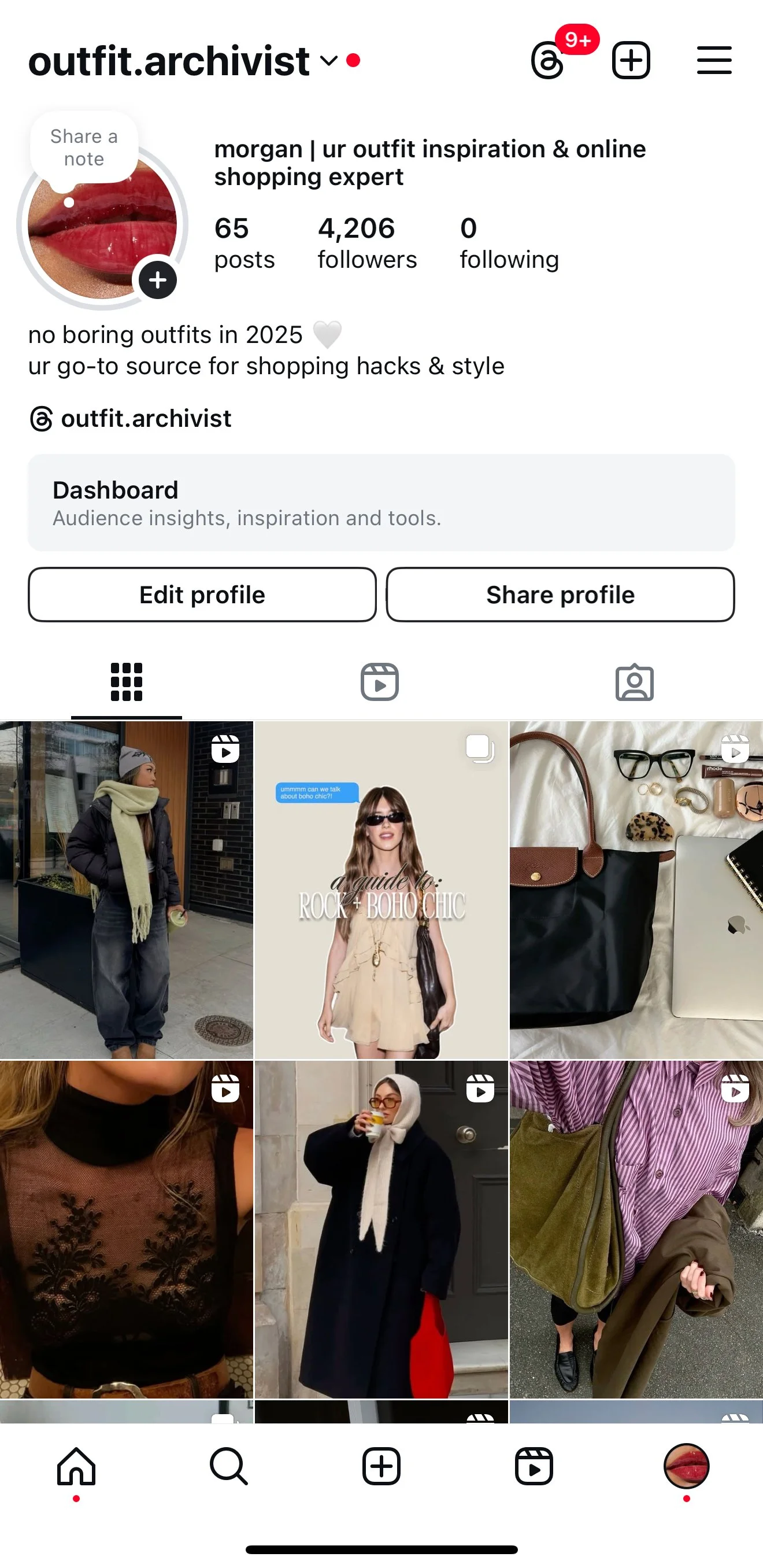Tap the Share profile button
Screen dimensions: 763x1568
[560, 595]
